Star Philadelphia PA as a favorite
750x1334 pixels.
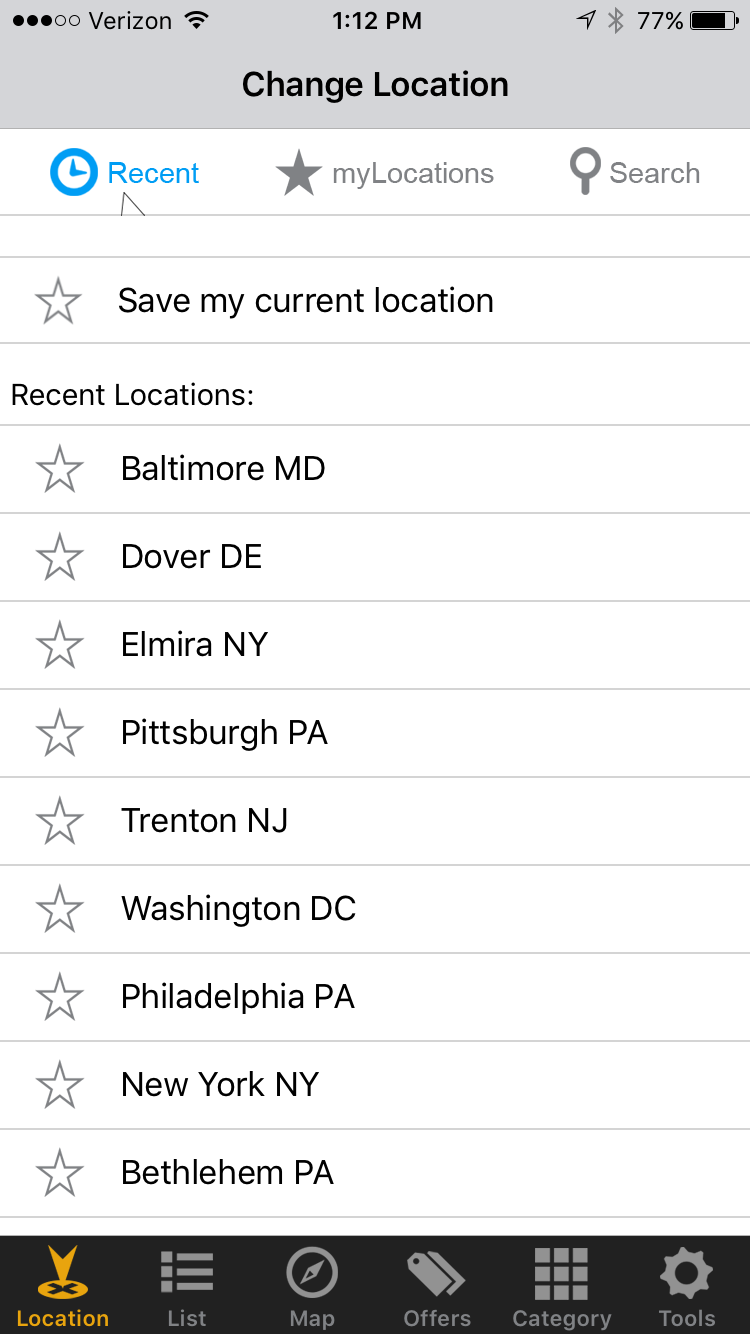coord(59,997)
